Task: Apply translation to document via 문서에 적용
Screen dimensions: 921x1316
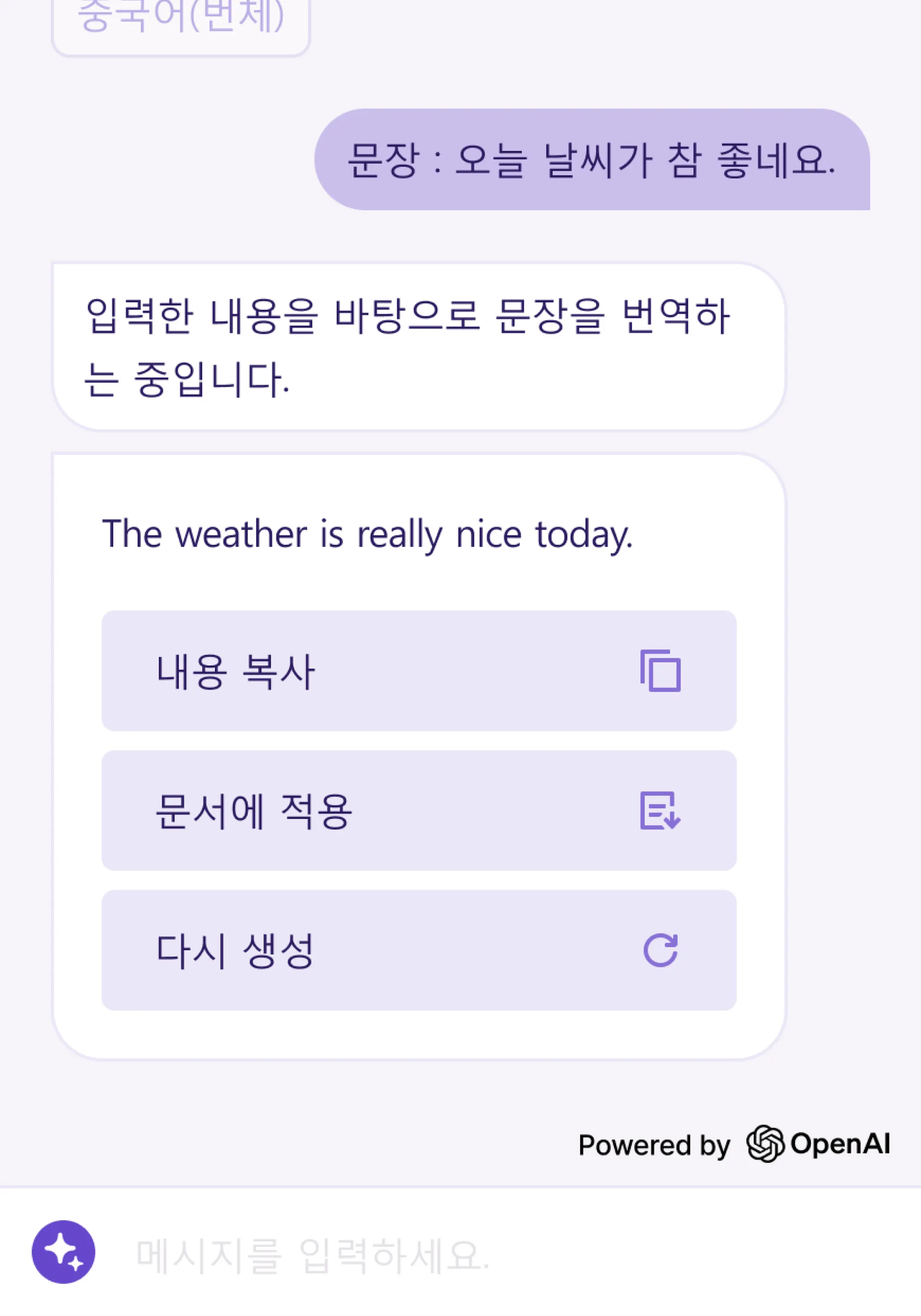Action: point(418,810)
